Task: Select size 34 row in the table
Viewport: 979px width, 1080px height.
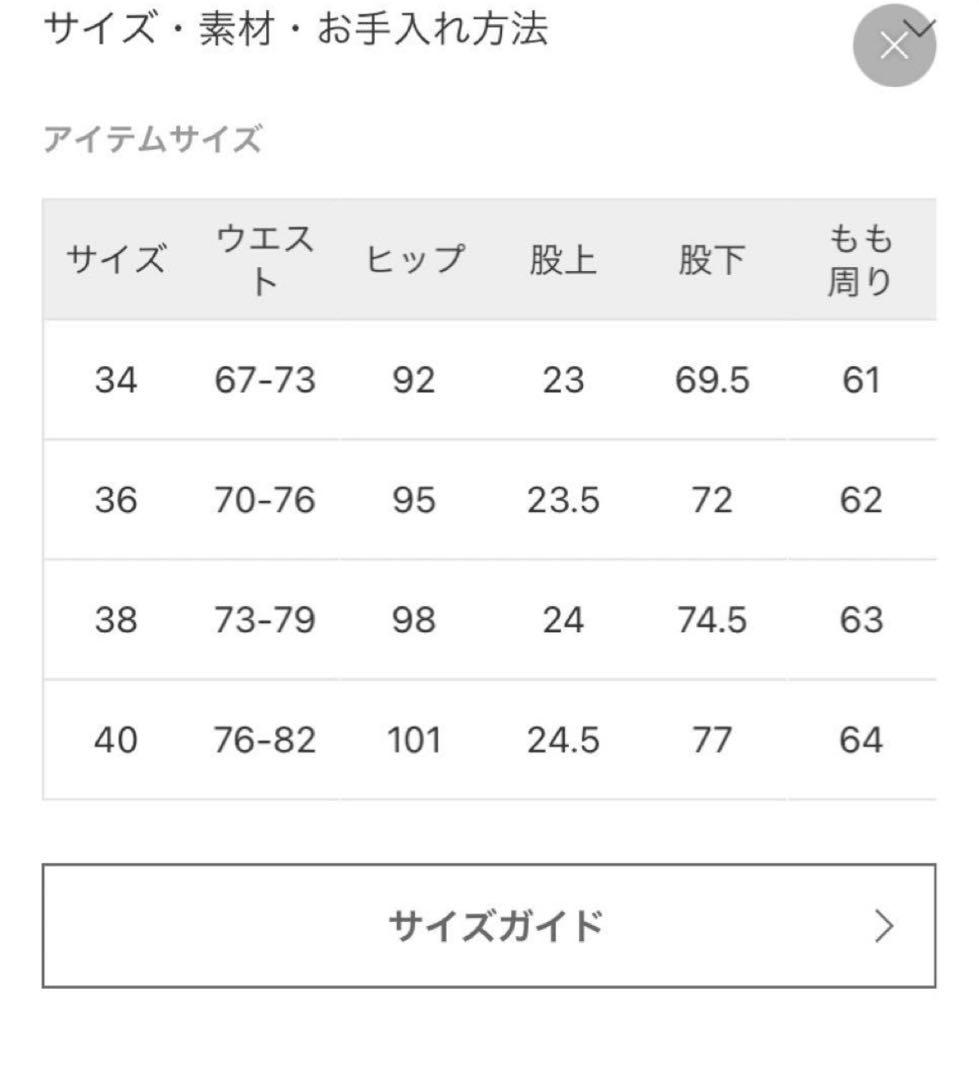Action: pyautogui.click(x=490, y=380)
